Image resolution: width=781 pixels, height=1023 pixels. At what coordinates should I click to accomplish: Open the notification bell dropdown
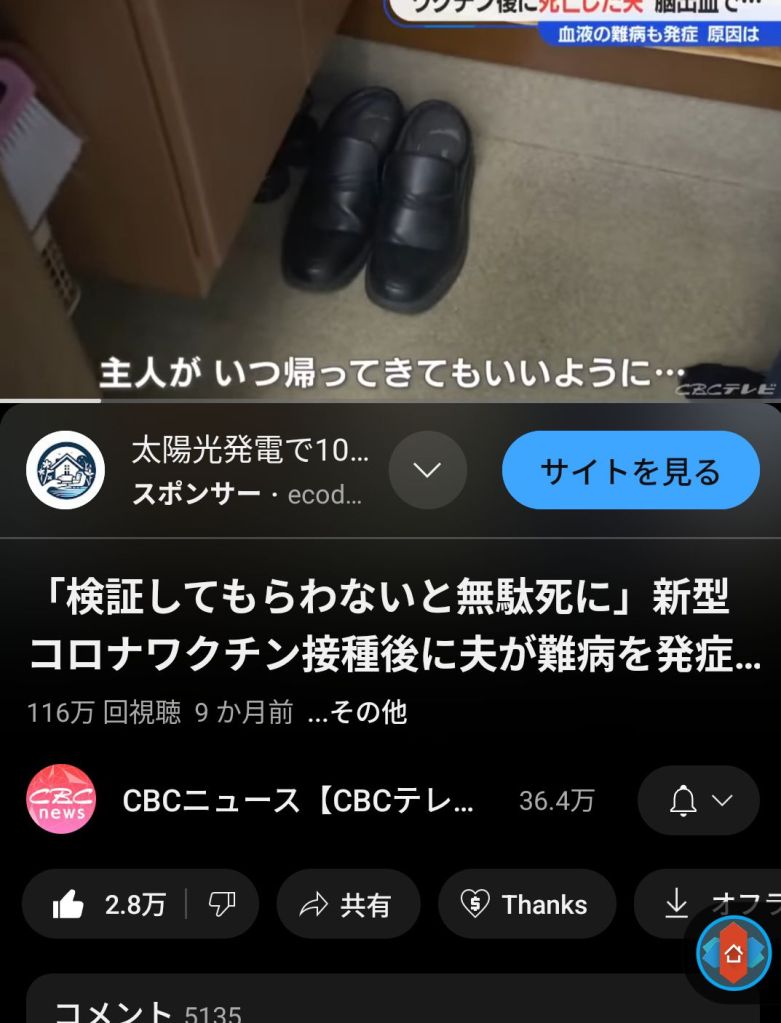698,800
